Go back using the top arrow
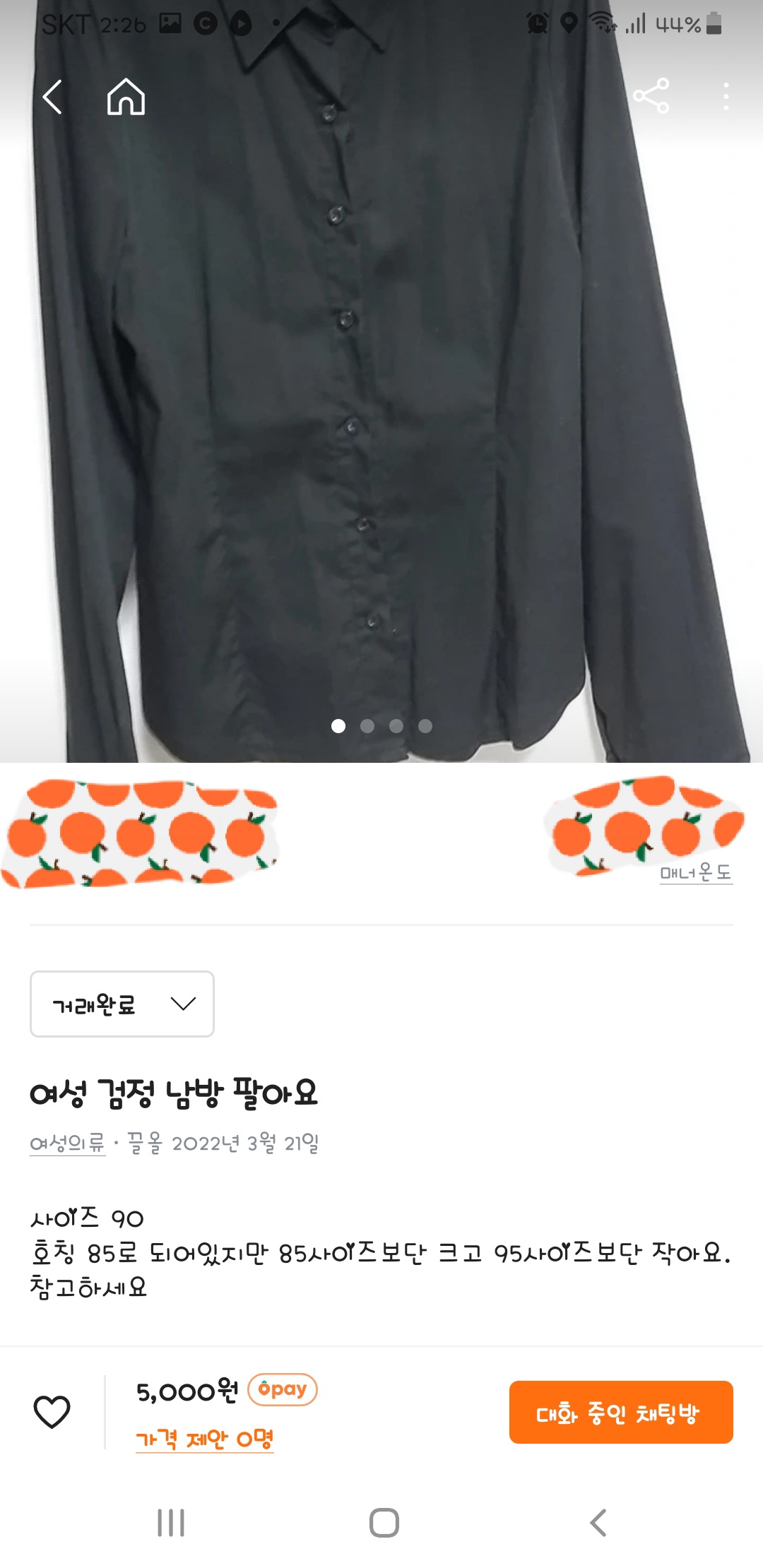 (x=52, y=97)
